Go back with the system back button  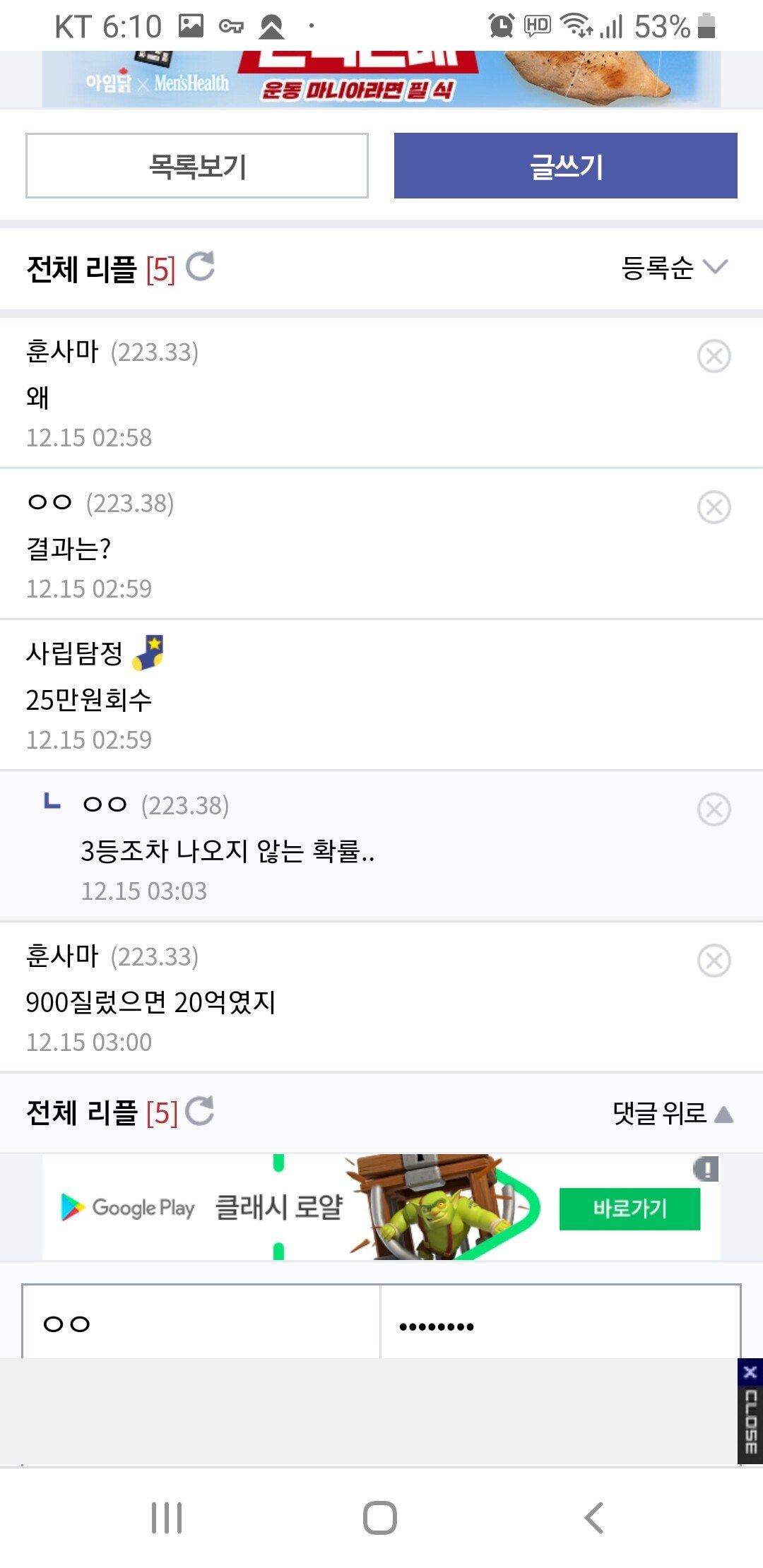click(x=594, y=1517)
